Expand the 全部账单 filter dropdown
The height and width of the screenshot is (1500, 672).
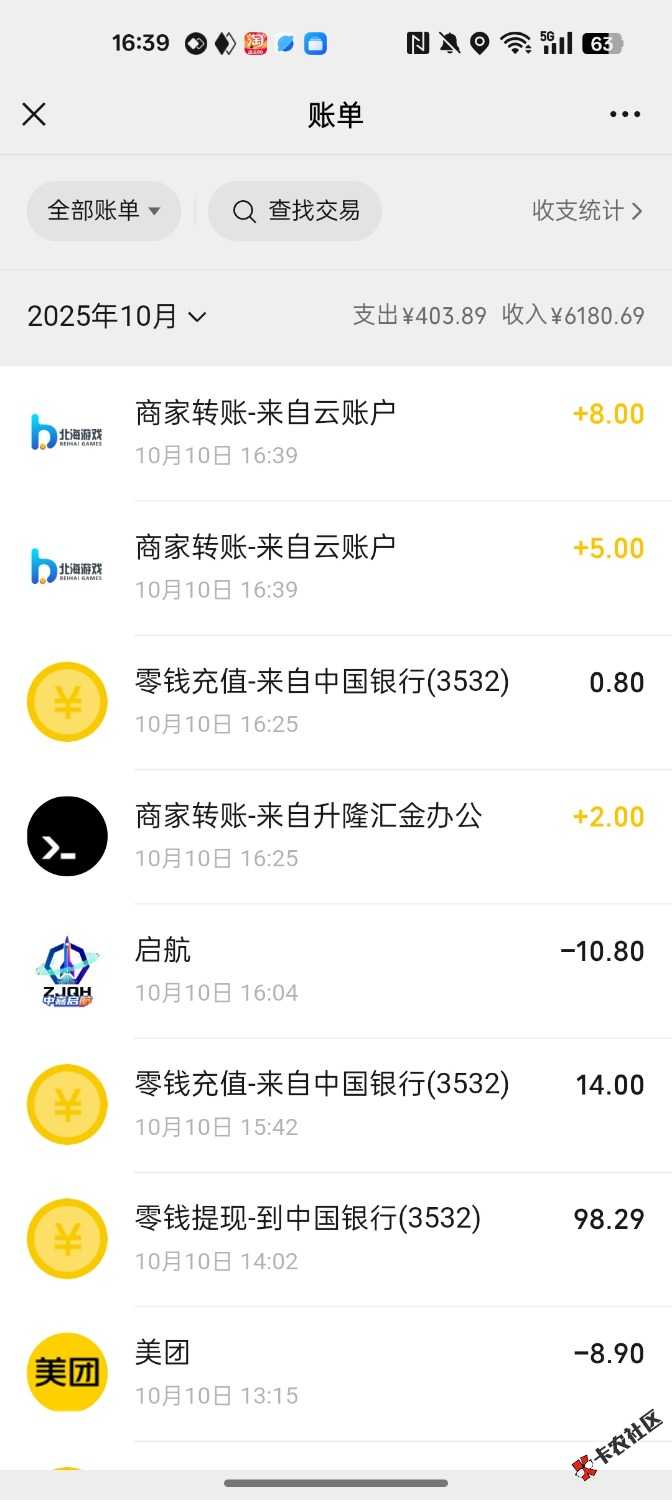[x=104, y=211]
